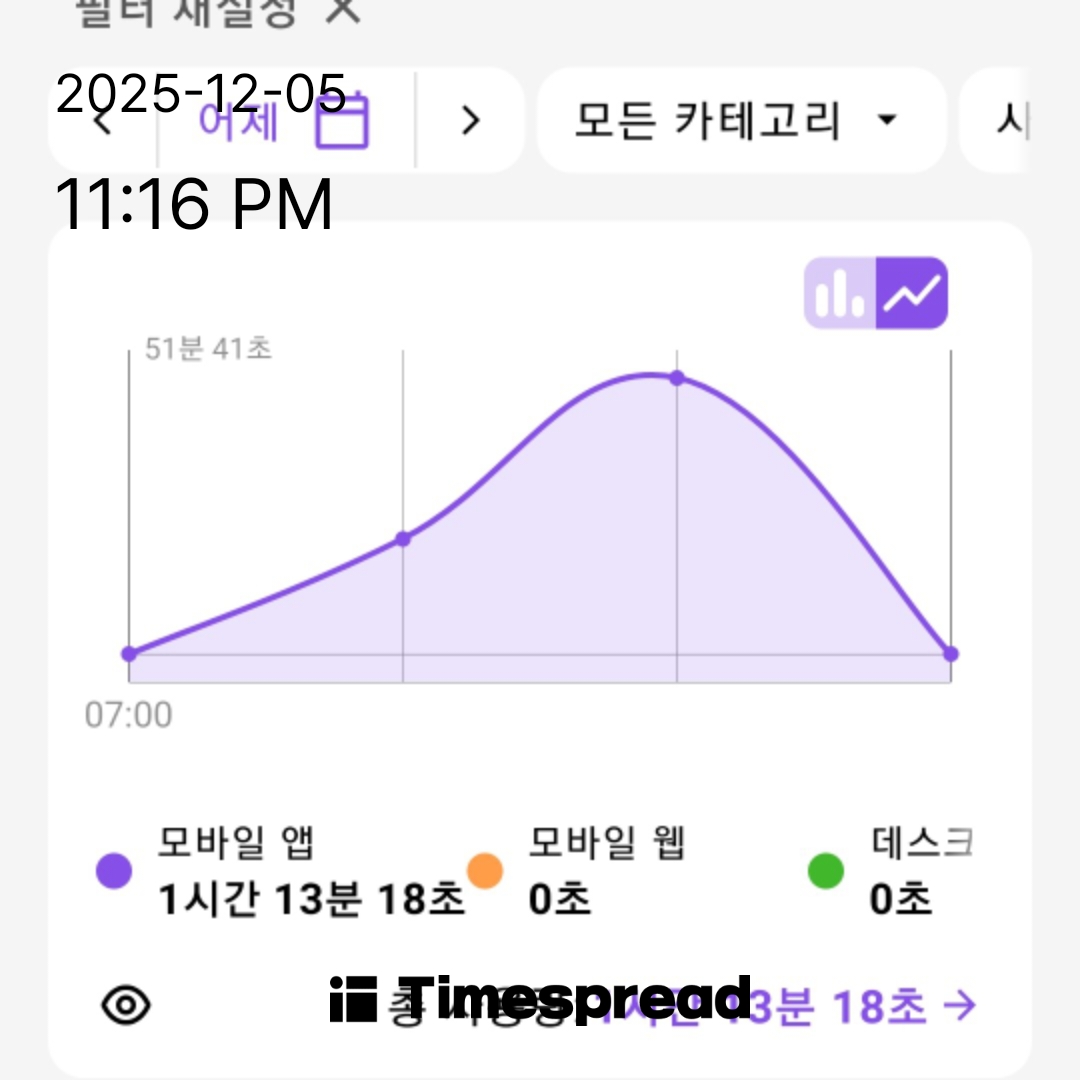
Task: Switch to the bar chart view
Action: click(840, 293)
